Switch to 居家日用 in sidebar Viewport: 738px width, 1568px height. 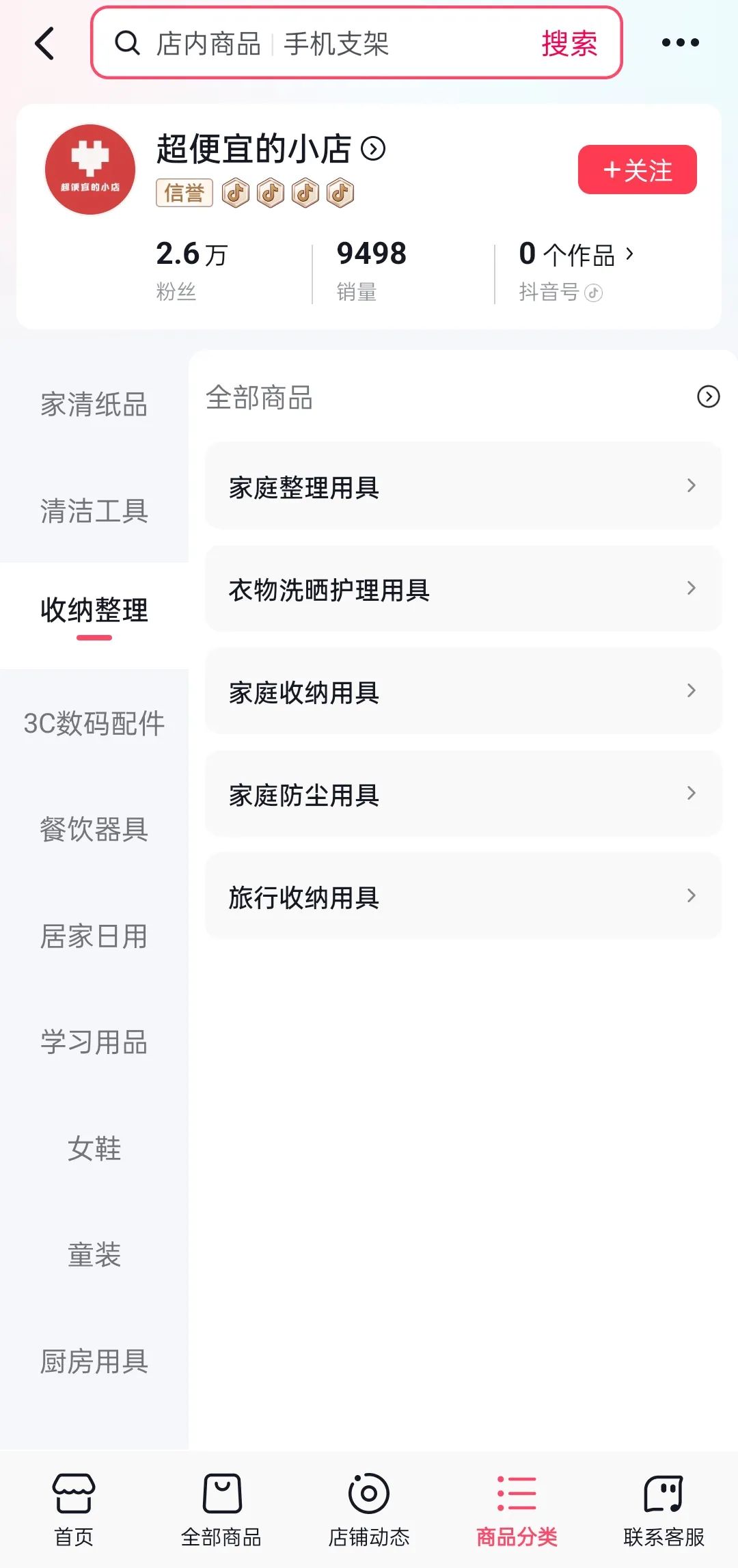[x=94, y=936]
